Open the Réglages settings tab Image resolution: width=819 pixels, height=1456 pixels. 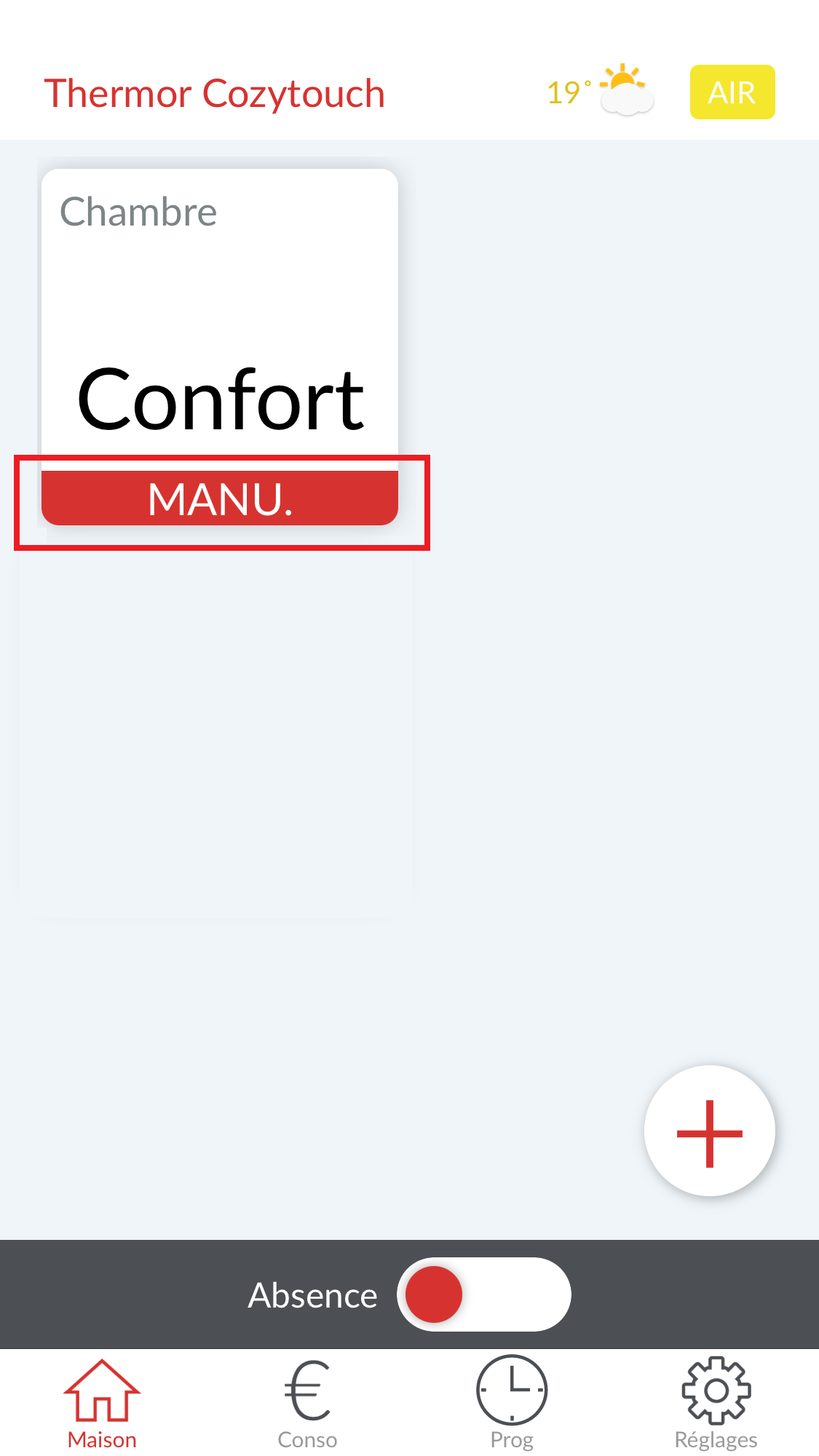(716, 1404)
